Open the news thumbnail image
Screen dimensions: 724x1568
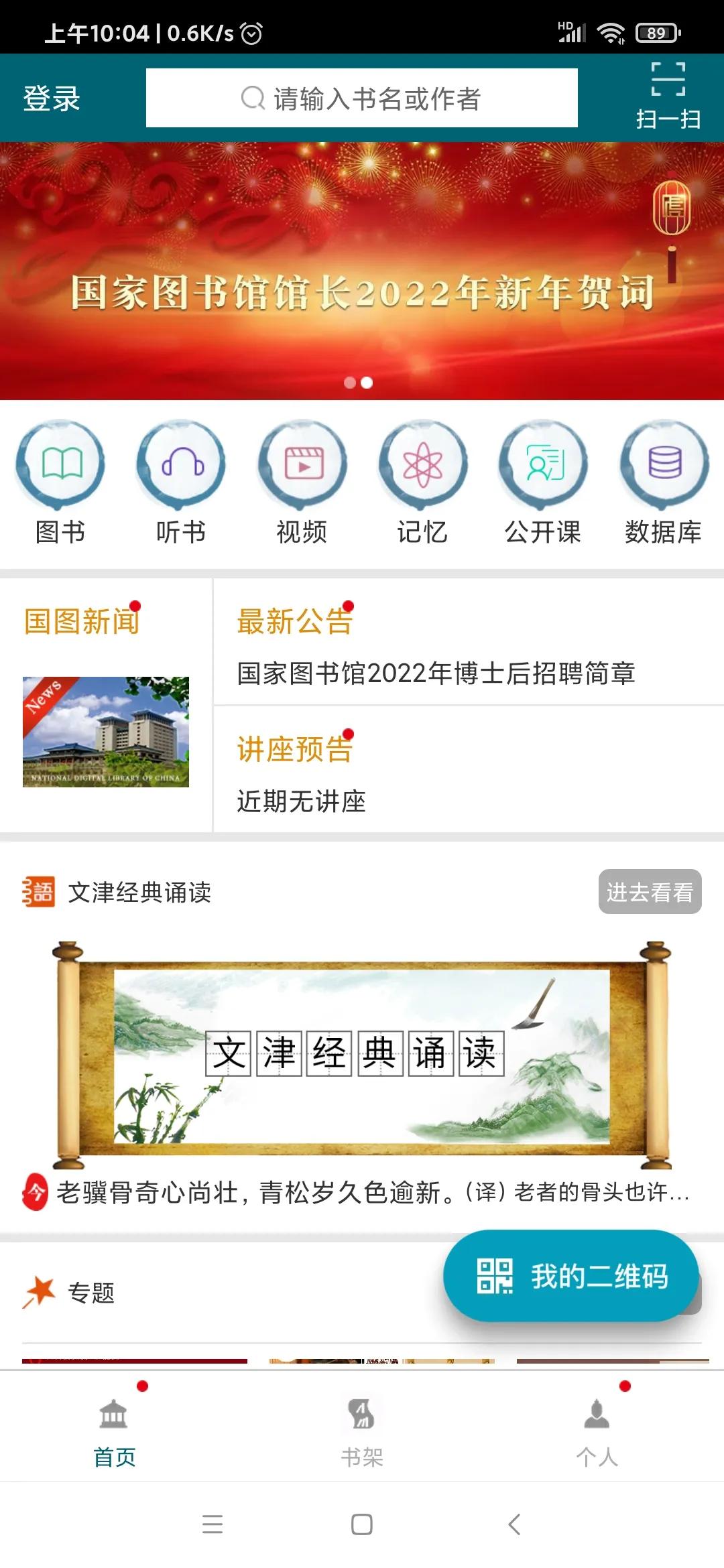tap(107, 733)
